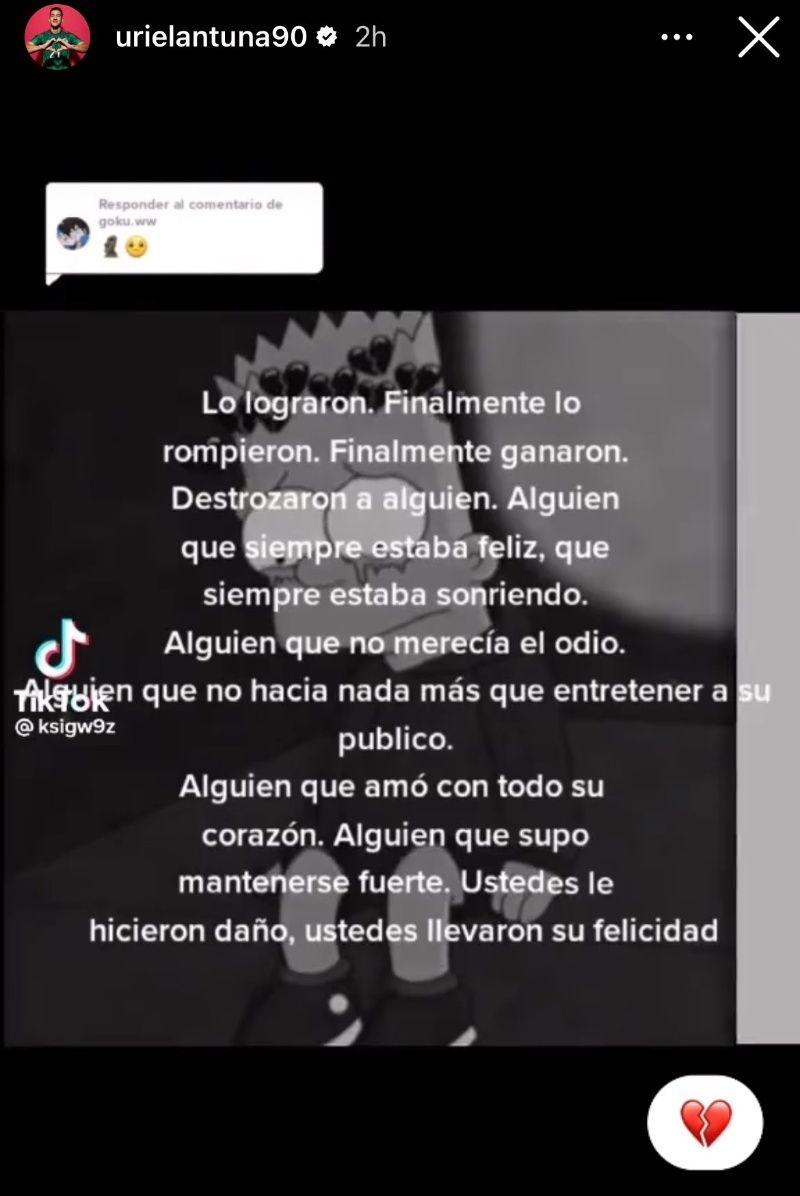
Task: React with the broken heart button
Action: (705, 1122)
